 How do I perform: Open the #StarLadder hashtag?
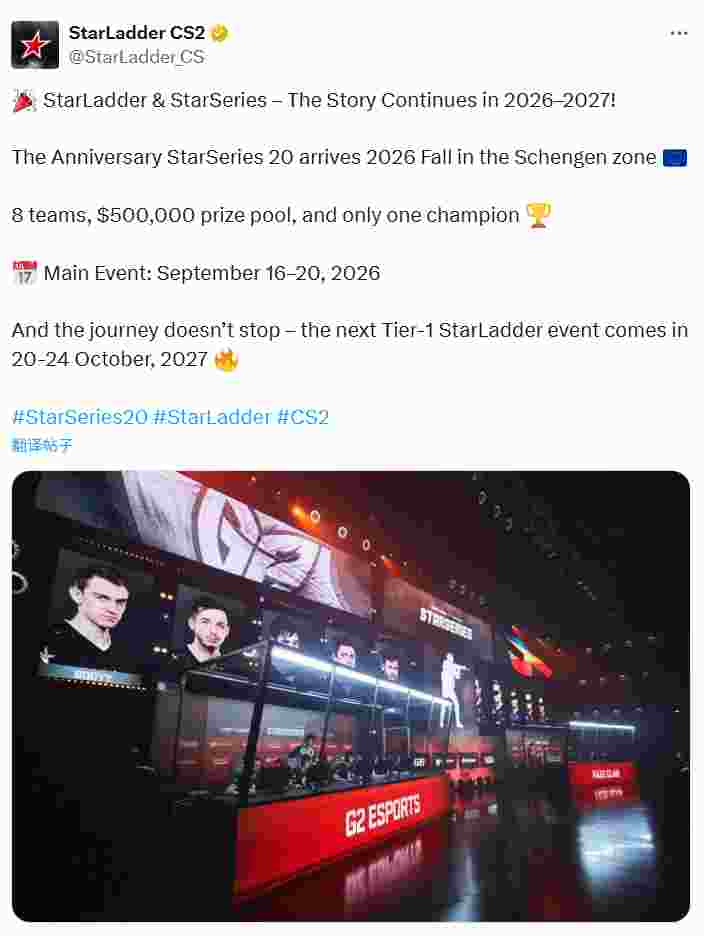pos(212,417)
